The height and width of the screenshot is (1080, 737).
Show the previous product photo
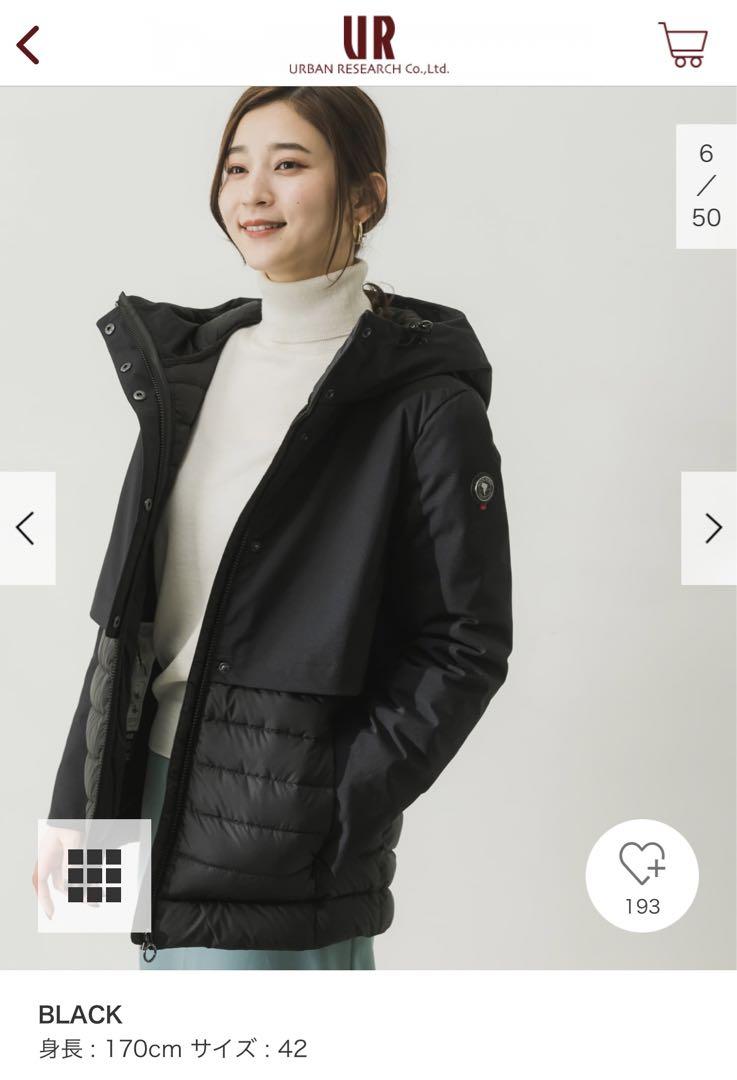26,528
